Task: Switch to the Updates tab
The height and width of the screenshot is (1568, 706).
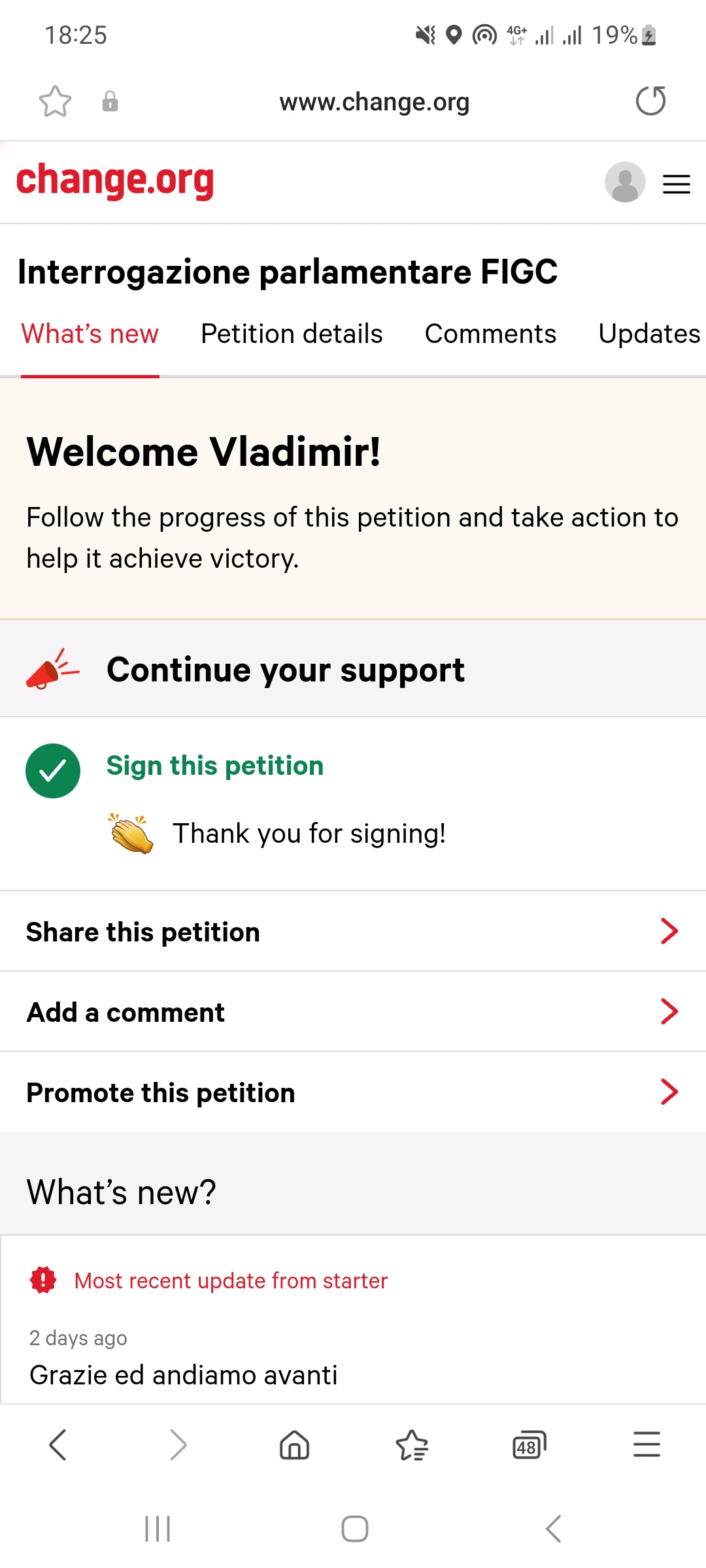Action: coord(650,334)
